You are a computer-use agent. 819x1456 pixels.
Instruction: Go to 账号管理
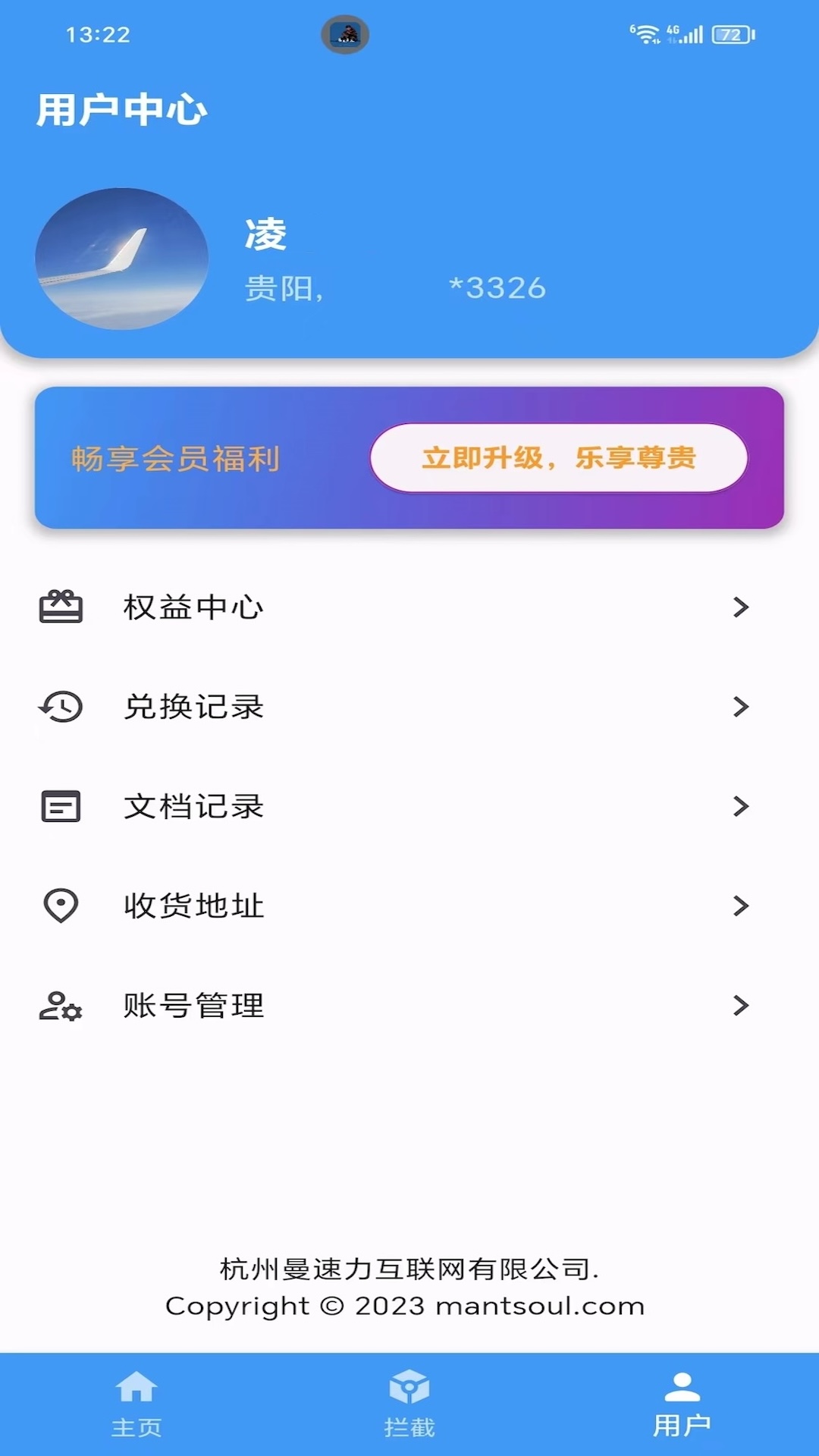394,1006
